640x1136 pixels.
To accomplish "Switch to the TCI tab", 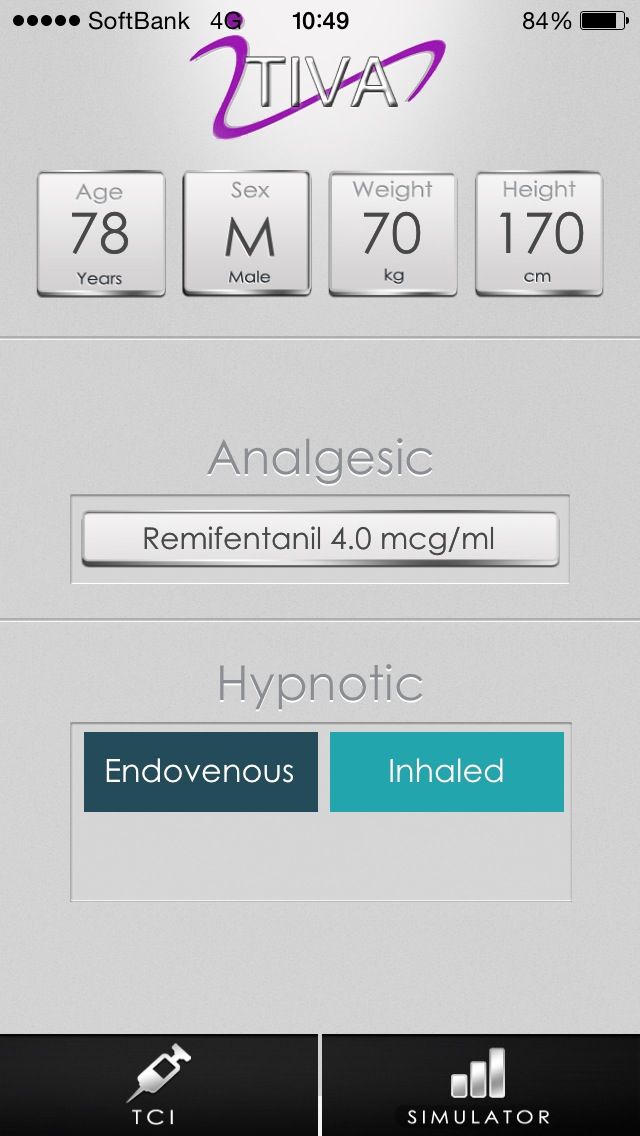I will [159, 1085].
